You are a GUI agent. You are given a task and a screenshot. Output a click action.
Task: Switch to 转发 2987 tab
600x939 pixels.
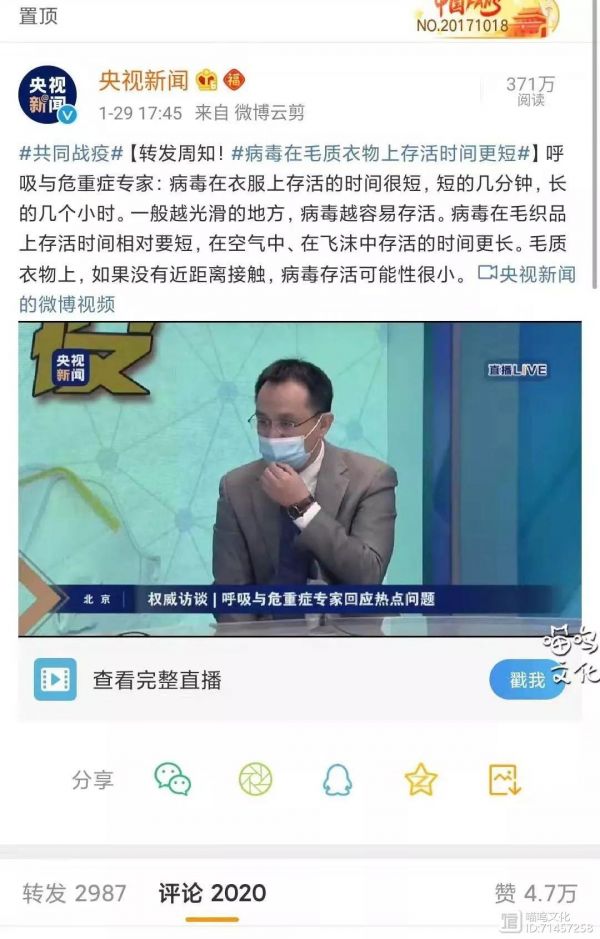coord(75,893)
